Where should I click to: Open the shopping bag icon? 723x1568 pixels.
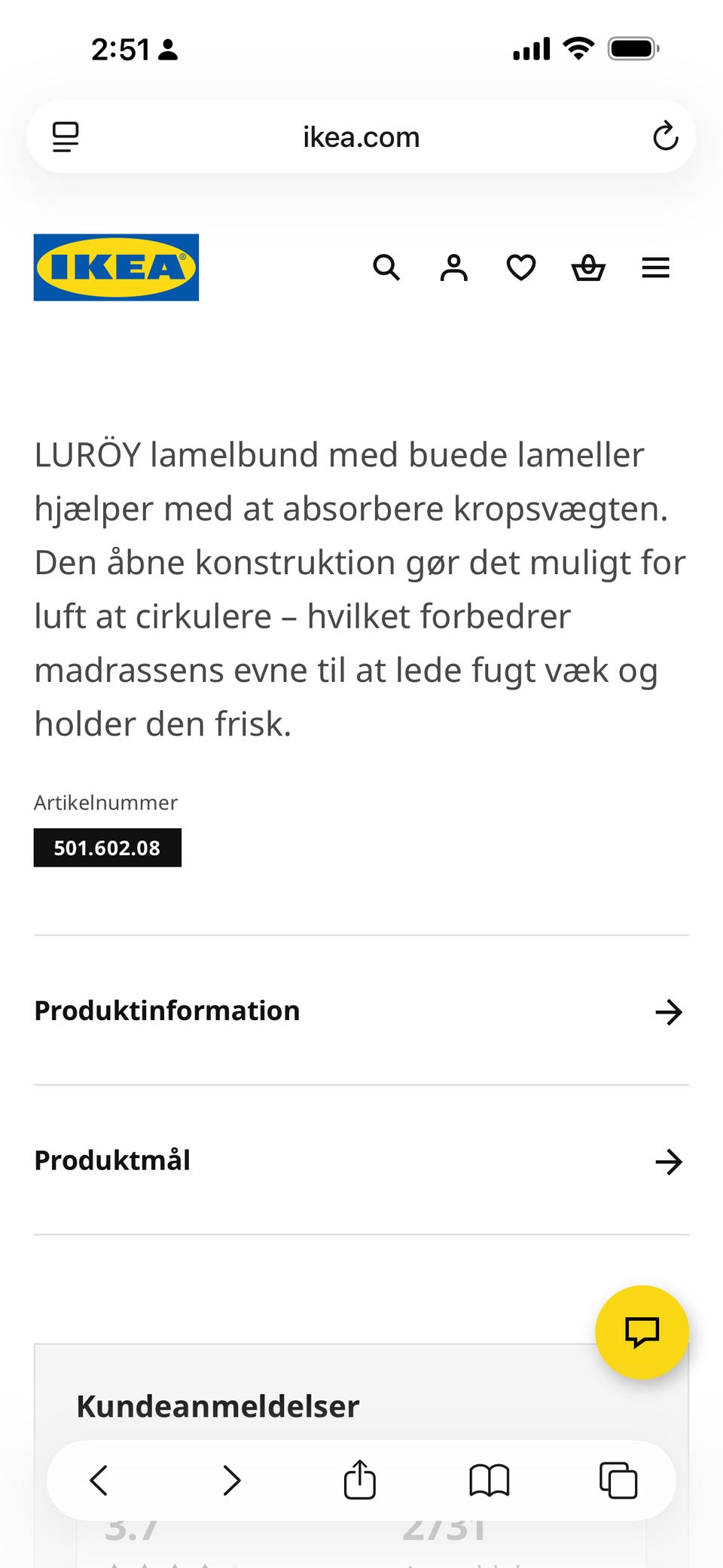pyautogui.click(x=588, y=267)
